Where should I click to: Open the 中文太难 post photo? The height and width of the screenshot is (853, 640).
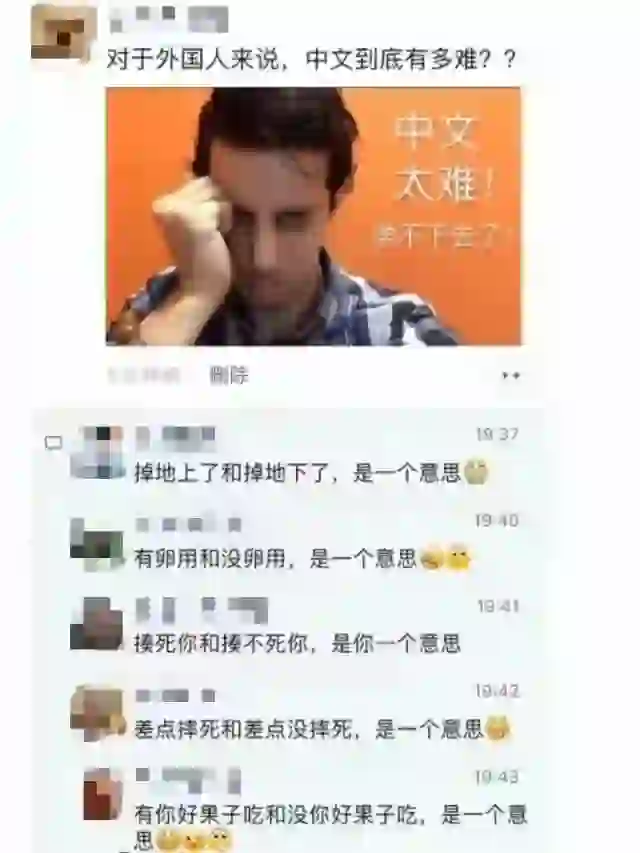(313, 215)
